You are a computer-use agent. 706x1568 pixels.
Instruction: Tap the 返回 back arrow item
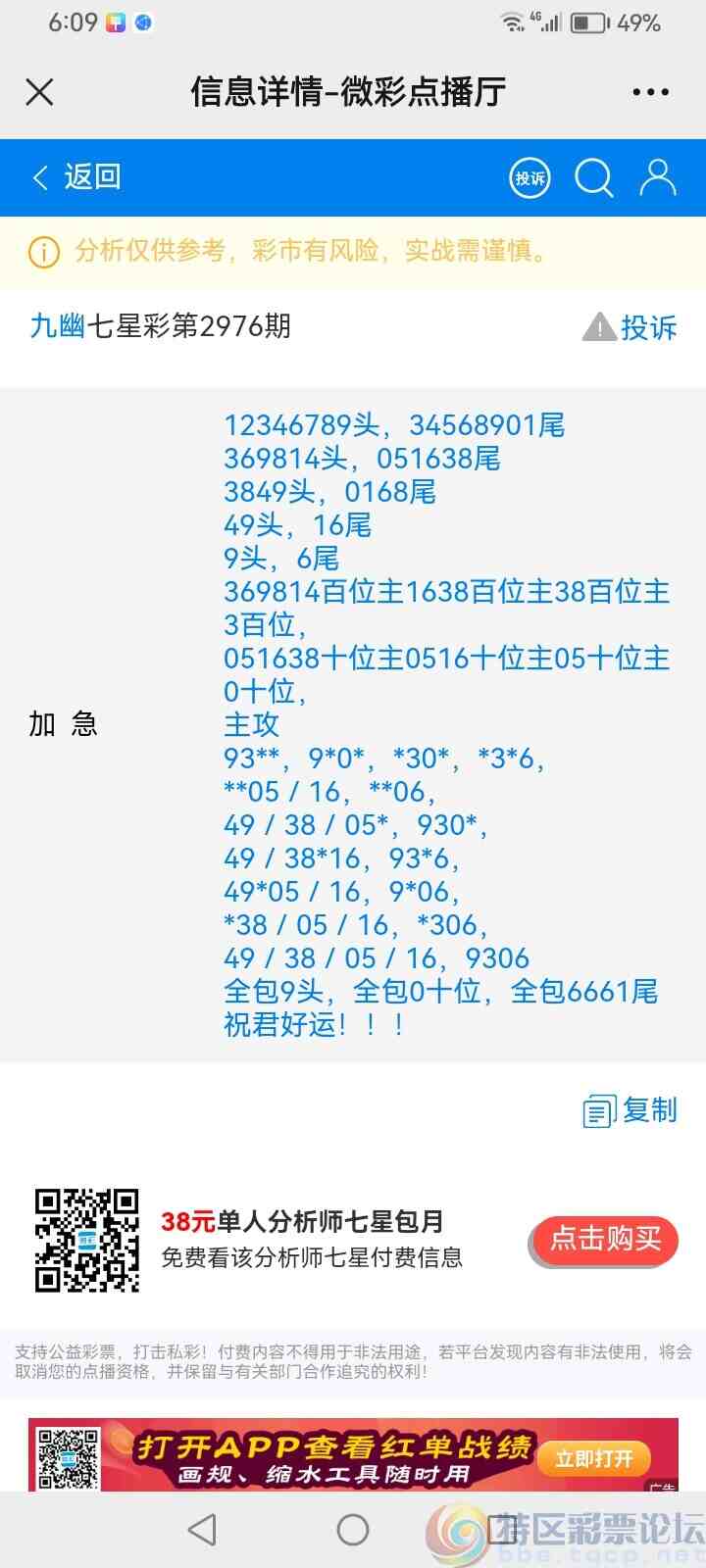click(78, 178)
